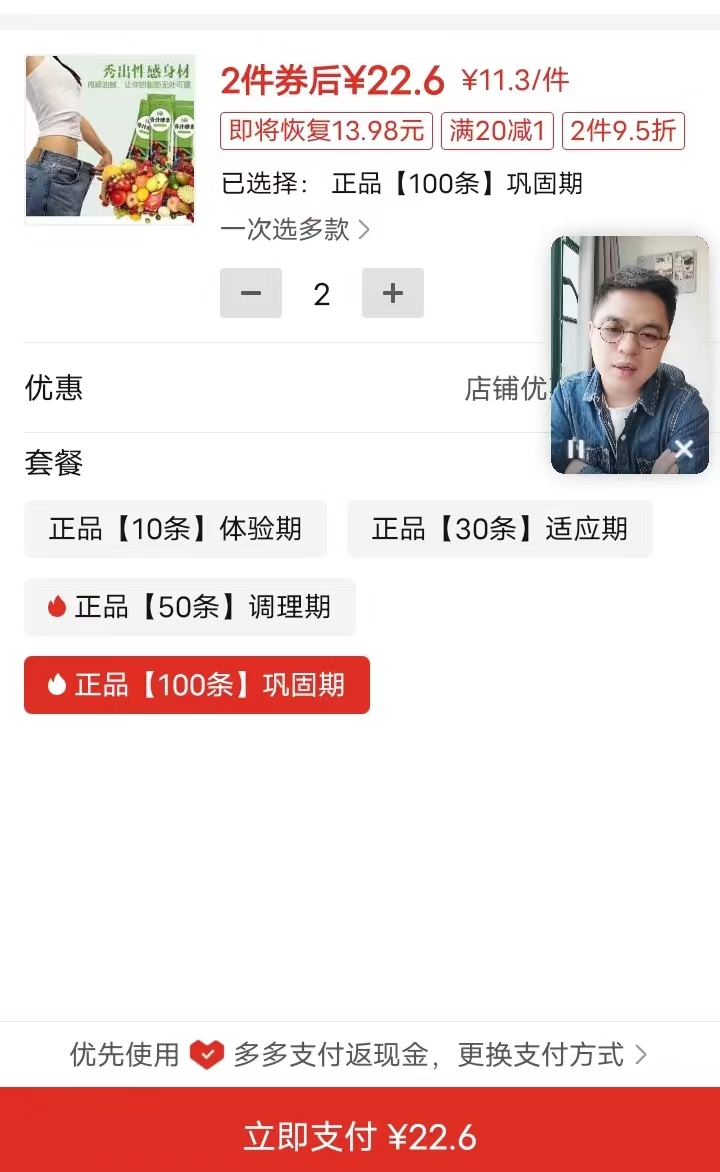Increase quantity with the plus button
Screen dimensions: 720x1172
(393, 293)
